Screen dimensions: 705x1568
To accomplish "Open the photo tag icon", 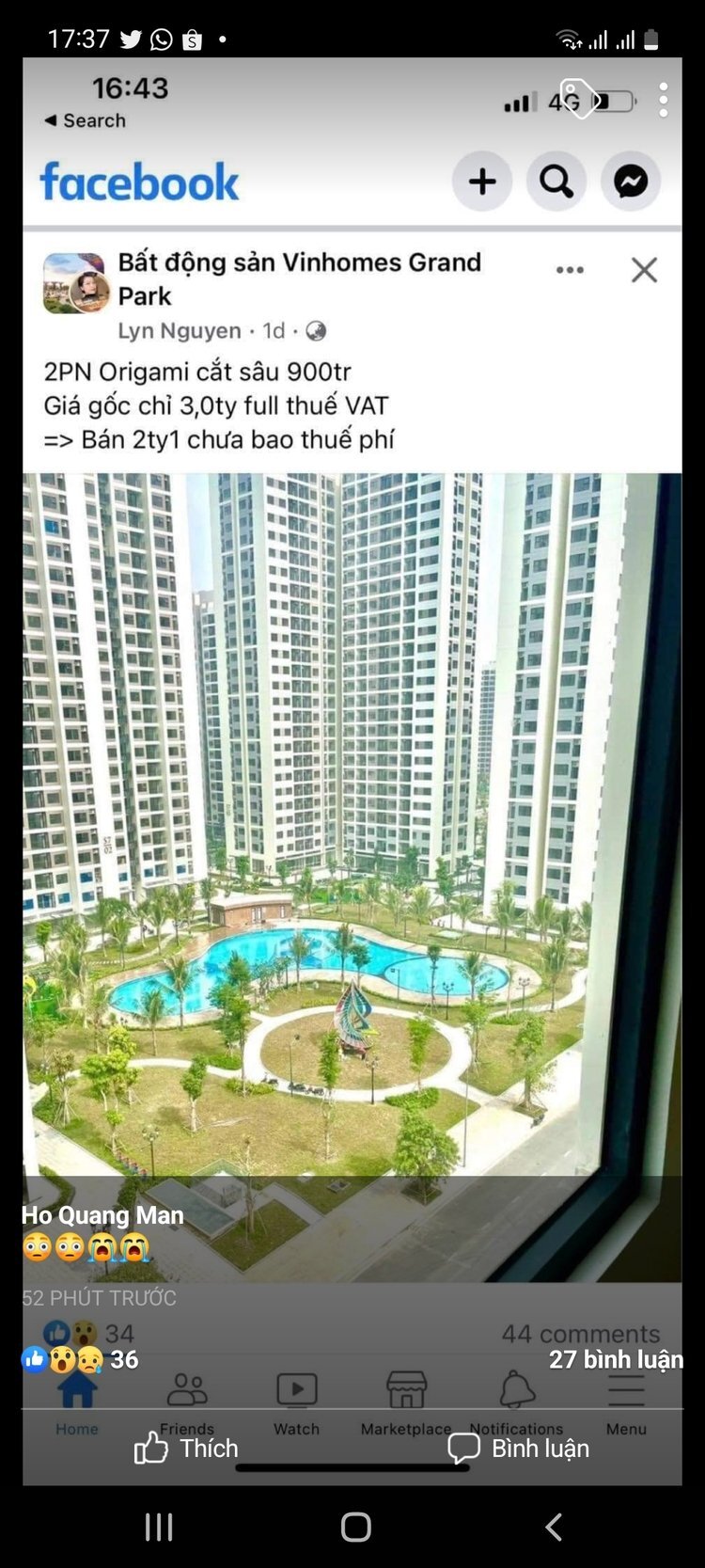I will point(577,98).
